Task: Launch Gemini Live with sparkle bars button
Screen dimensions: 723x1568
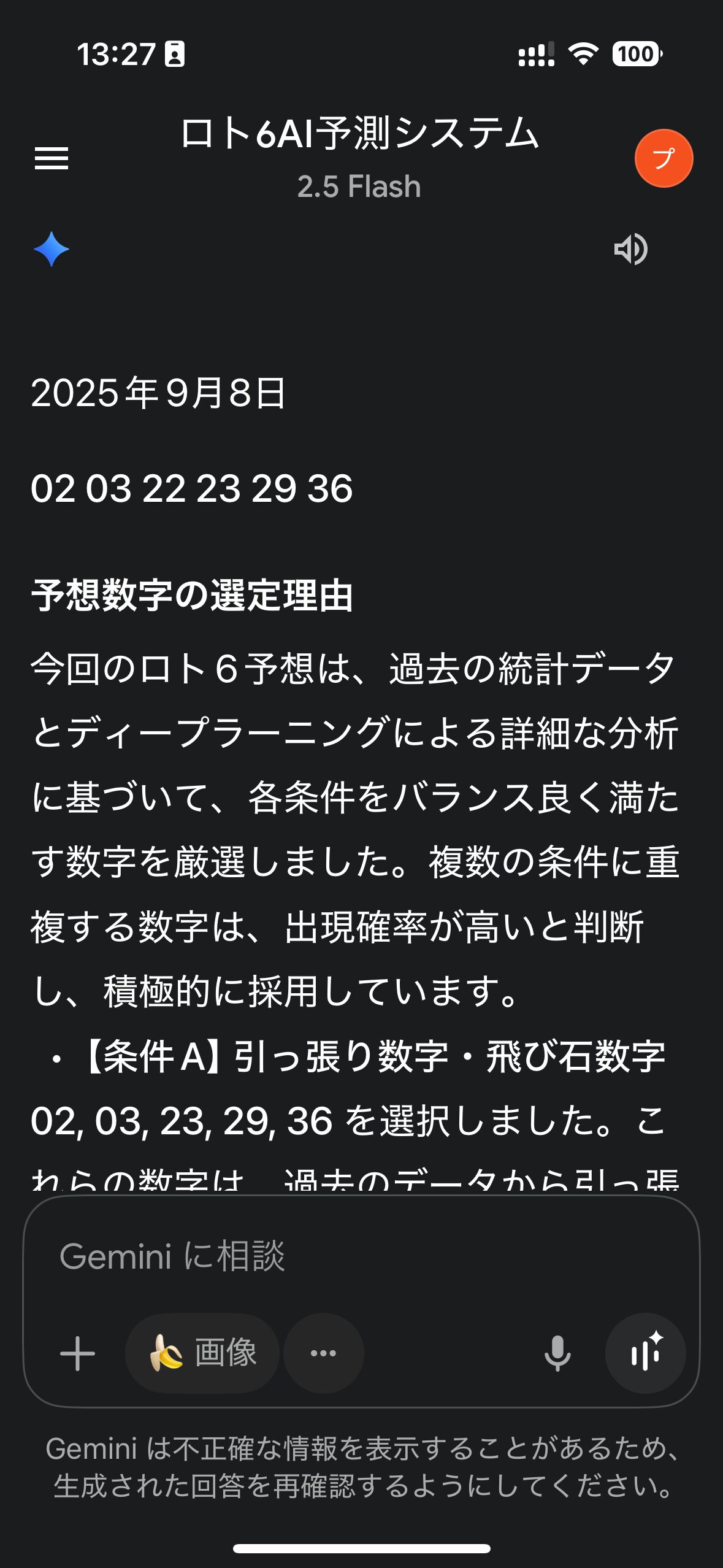Action: pyautogui.click(x=645, y=1353)
